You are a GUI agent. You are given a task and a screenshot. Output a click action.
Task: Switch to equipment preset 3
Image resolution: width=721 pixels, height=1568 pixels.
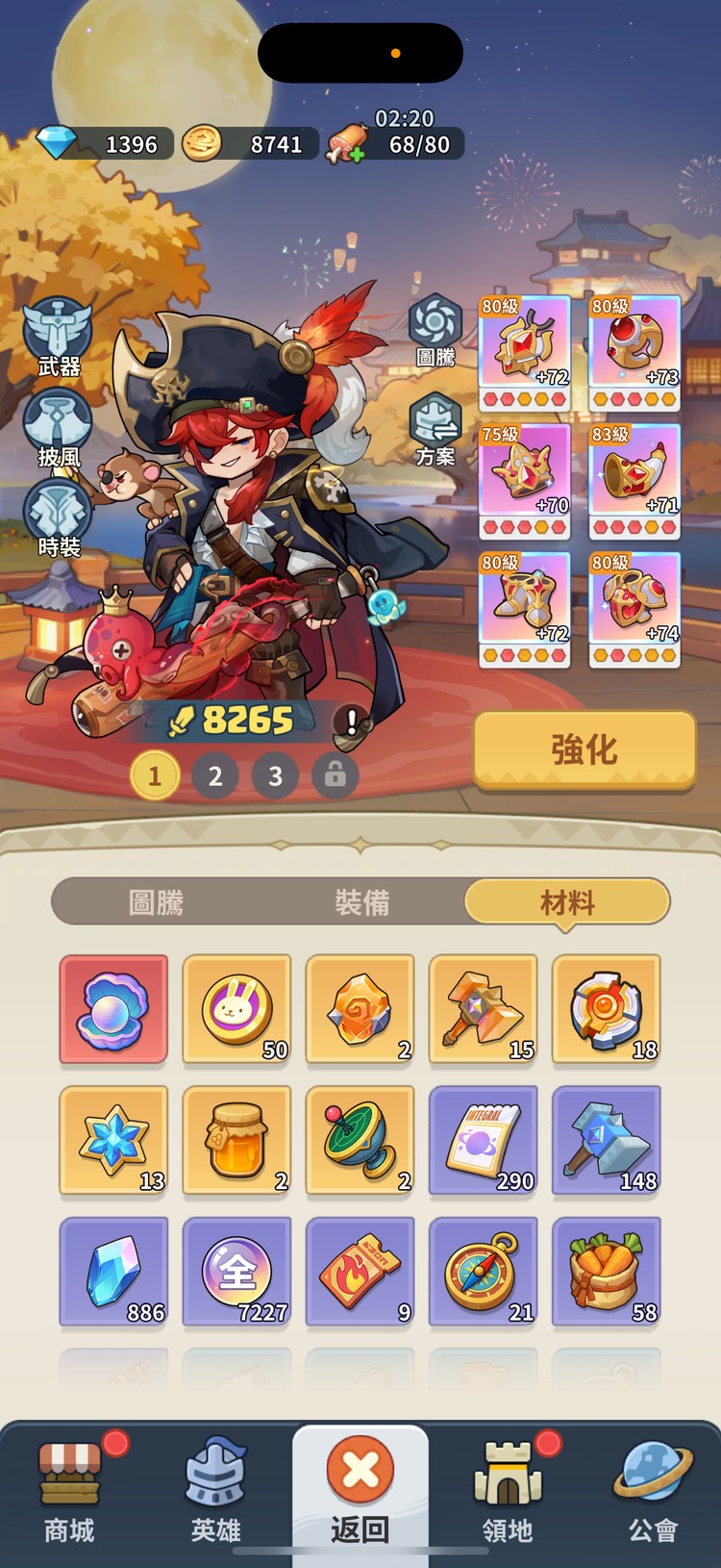point(275,774)
